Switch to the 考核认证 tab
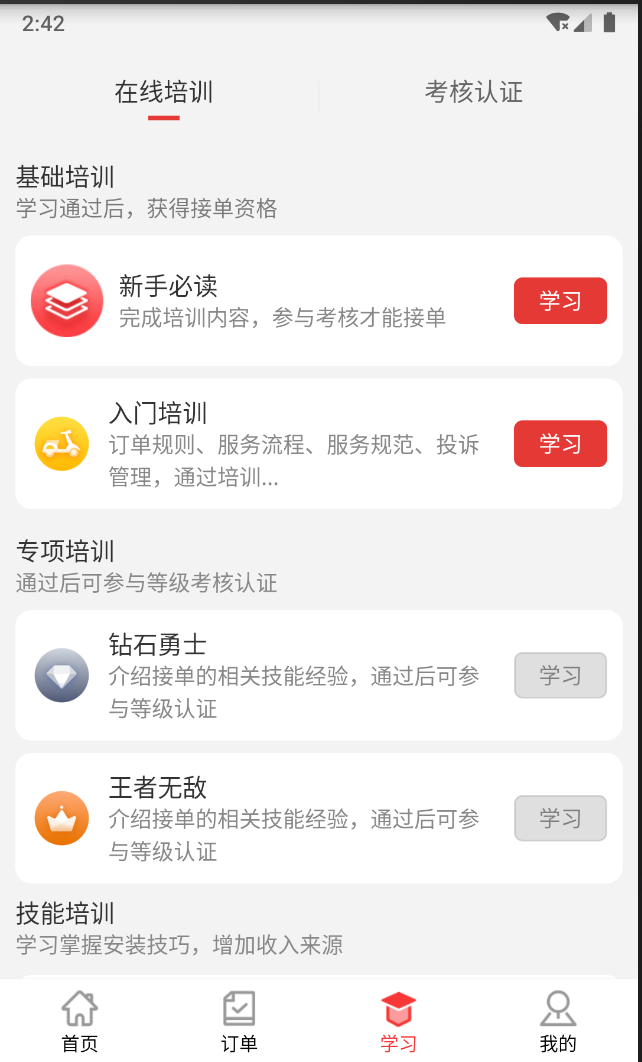This screenshot has width=642, height=1062. click(x=473, y=93)
